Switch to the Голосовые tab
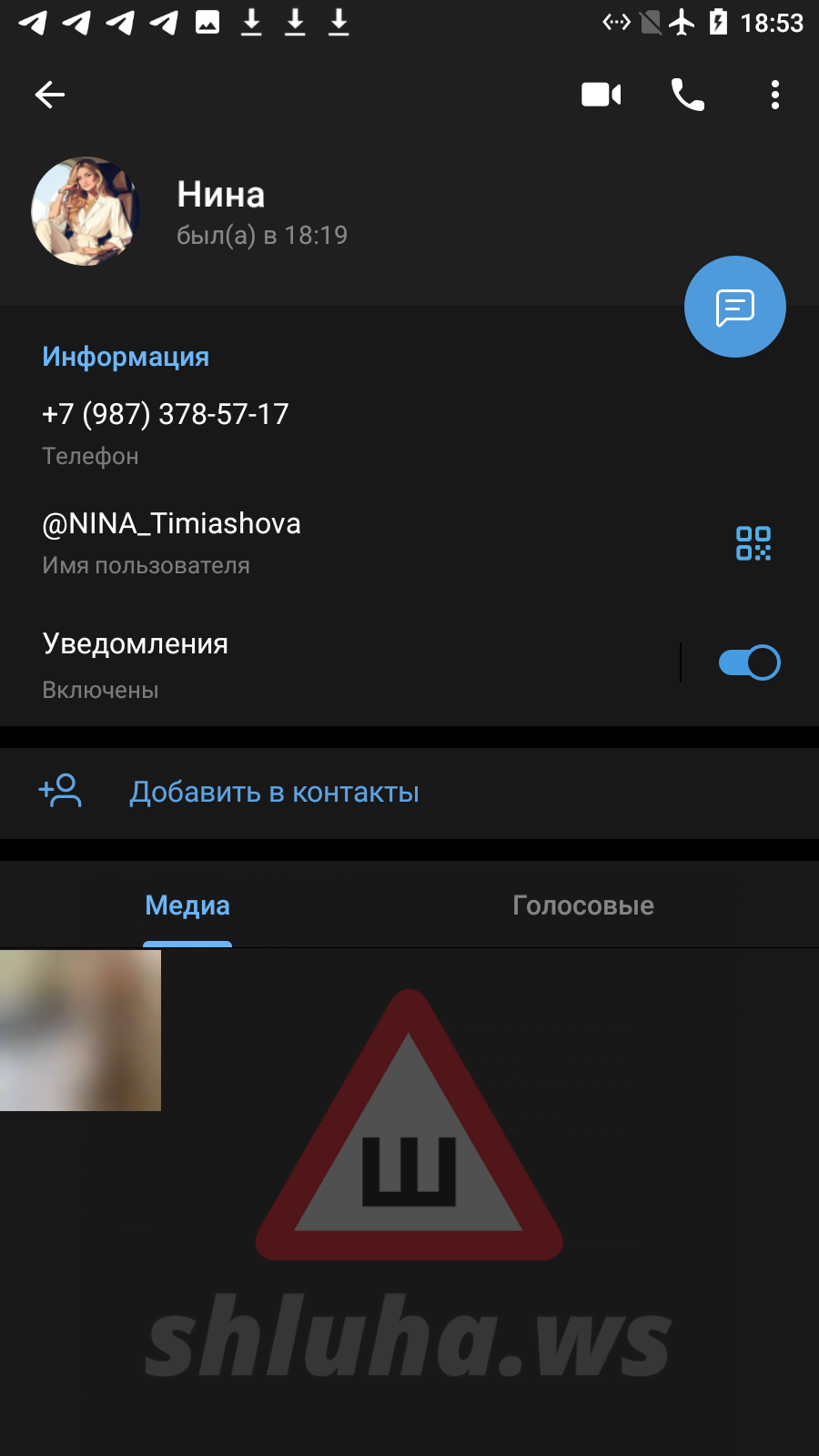Viewport: 819px width, 1456px height. pyautogui.click(x=582, y=905)
